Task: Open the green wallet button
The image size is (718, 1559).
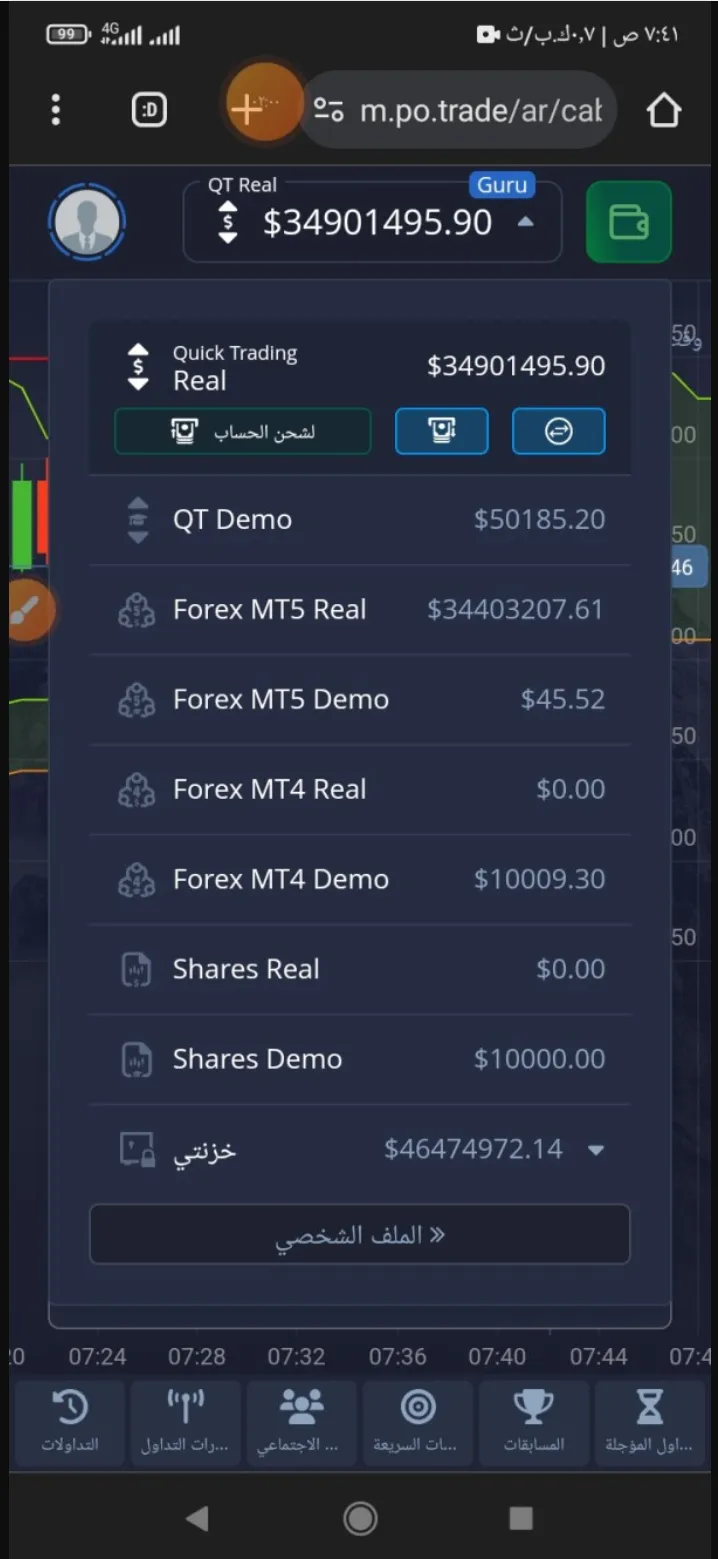Action: [628, 221]
